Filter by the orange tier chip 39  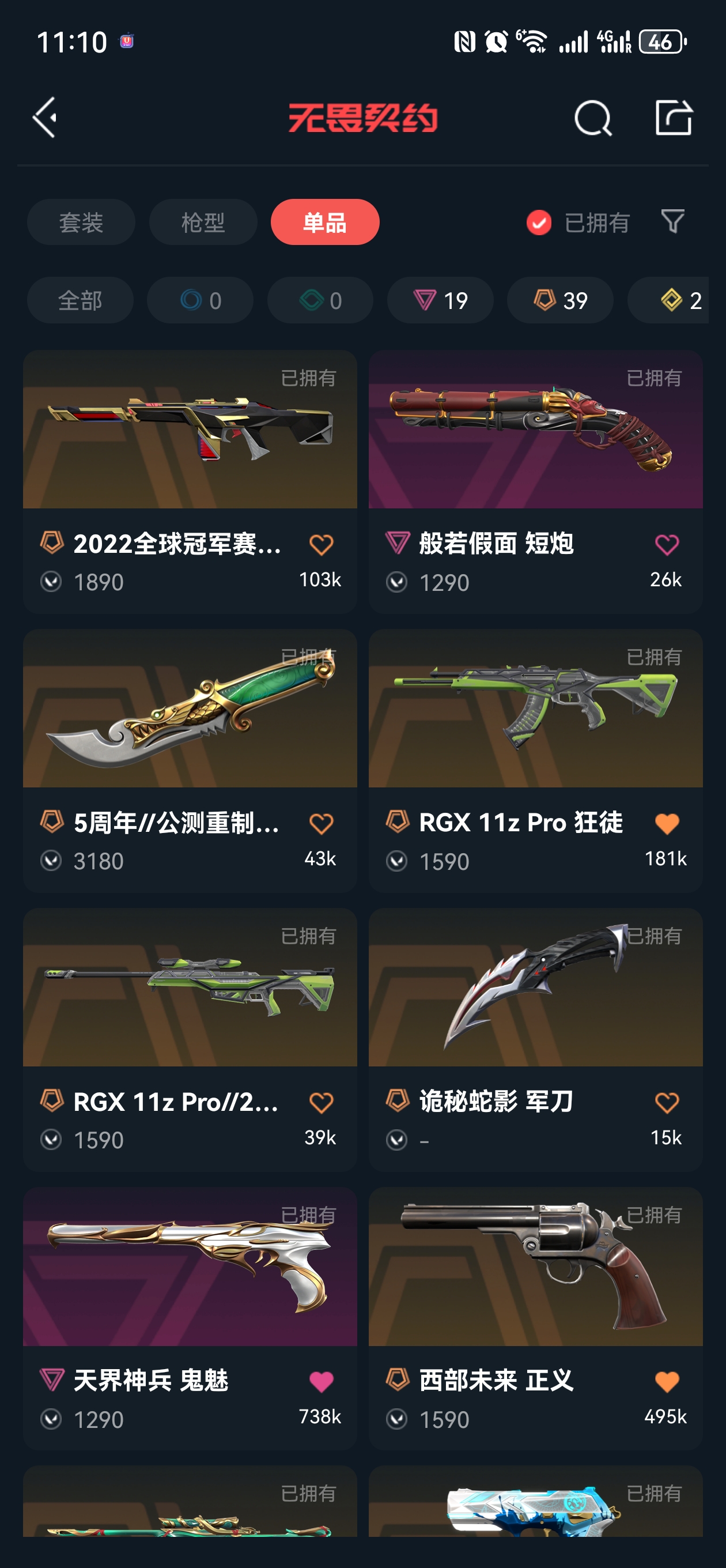tap(560, 300)
